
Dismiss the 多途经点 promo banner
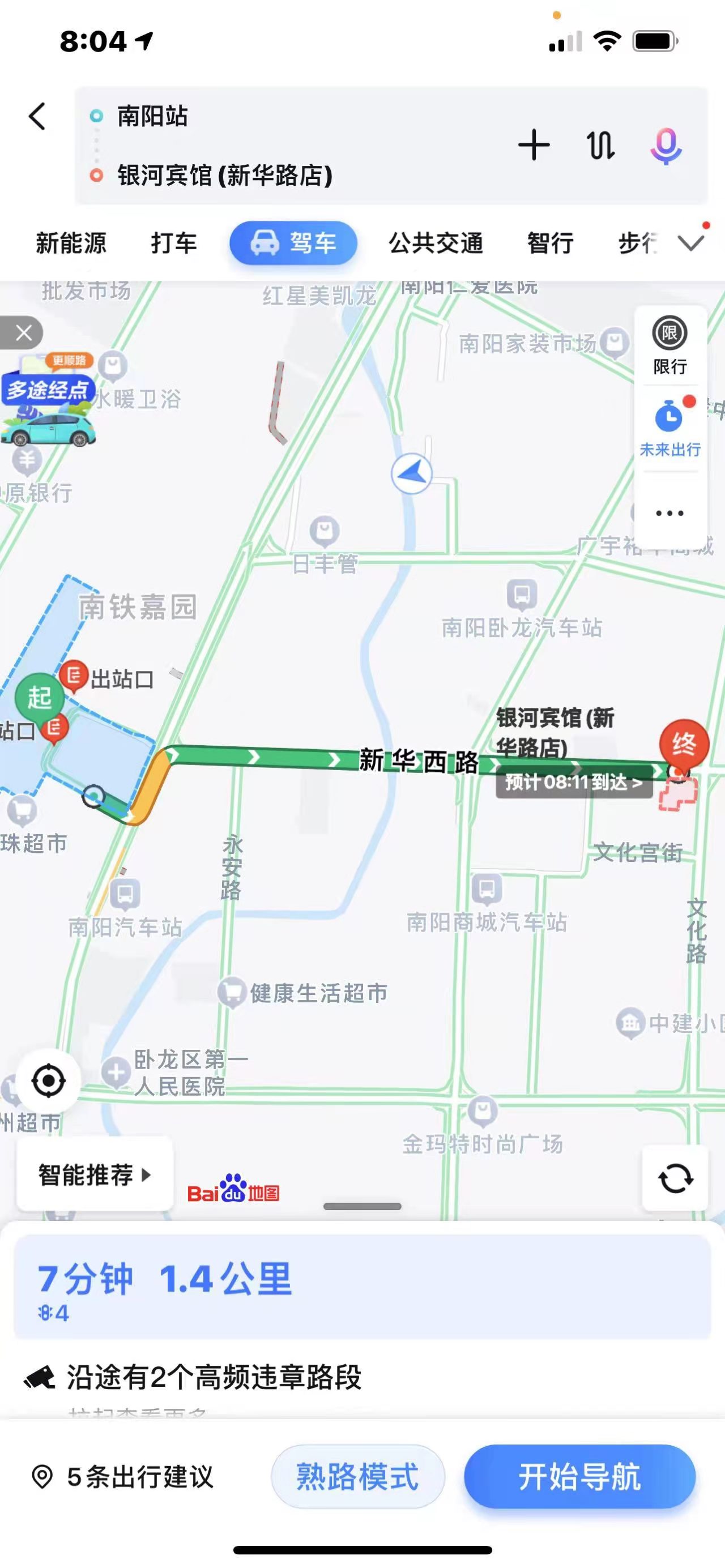(23, 332)
